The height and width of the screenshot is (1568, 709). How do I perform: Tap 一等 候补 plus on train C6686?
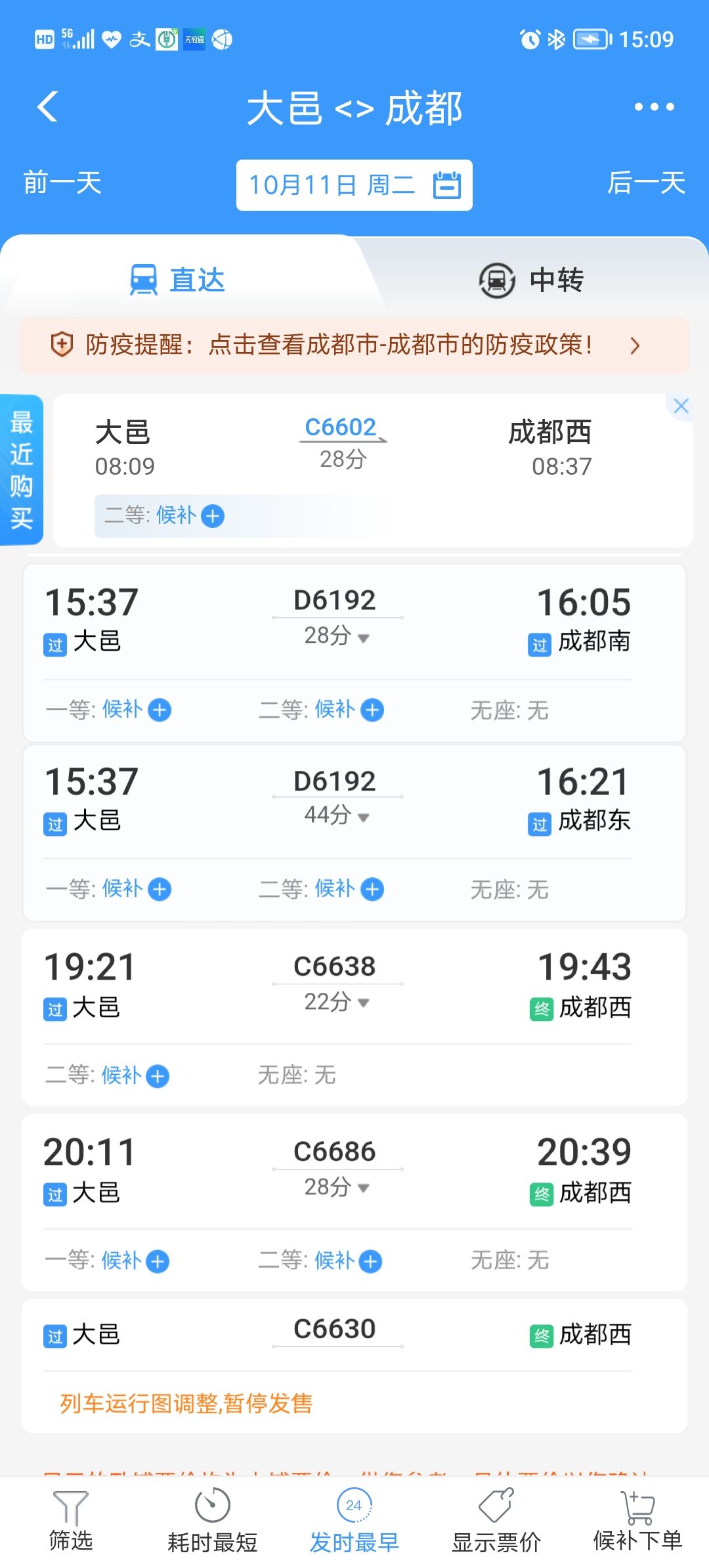pos(158,1261)
